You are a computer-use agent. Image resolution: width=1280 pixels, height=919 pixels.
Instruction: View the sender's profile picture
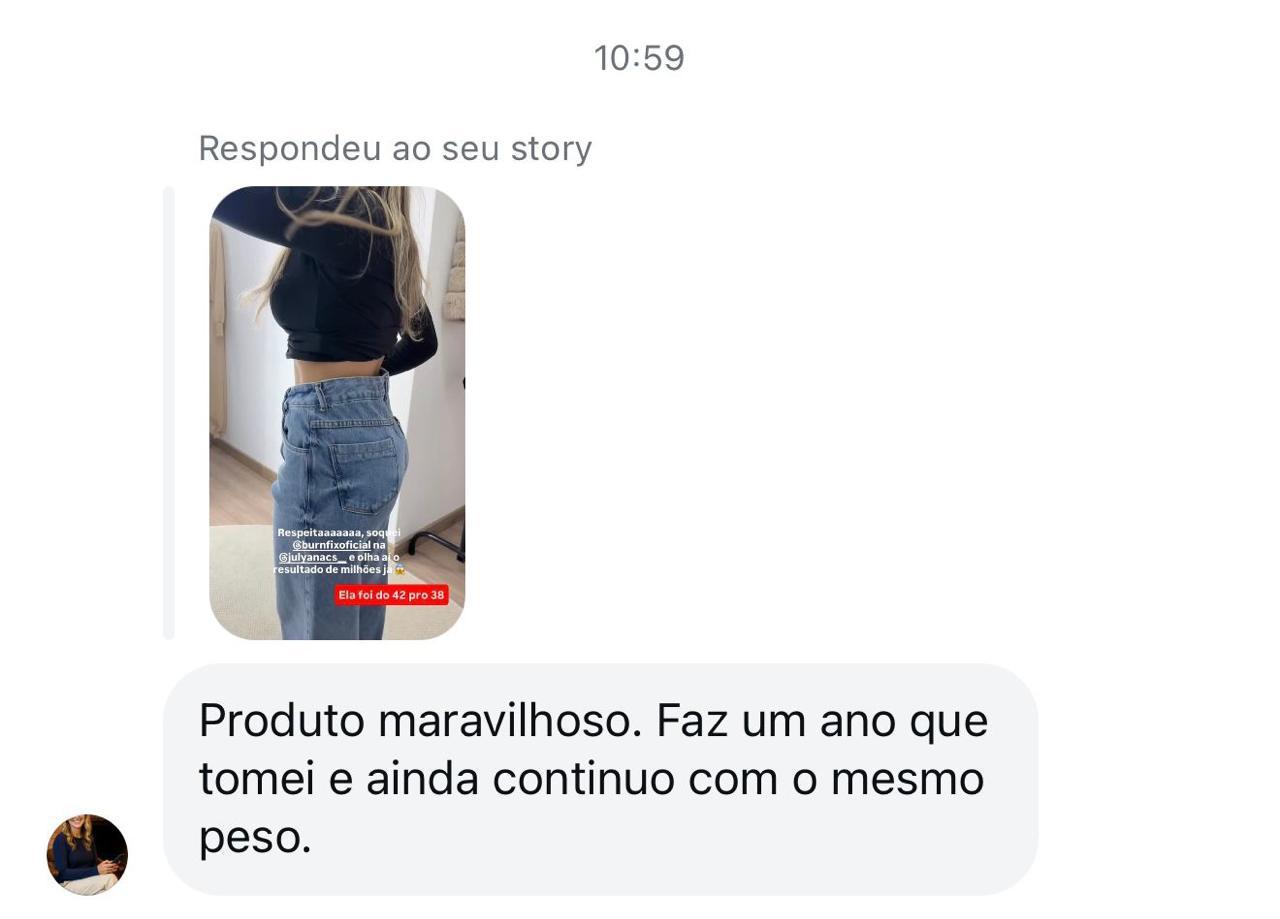(x=87, y=854)
